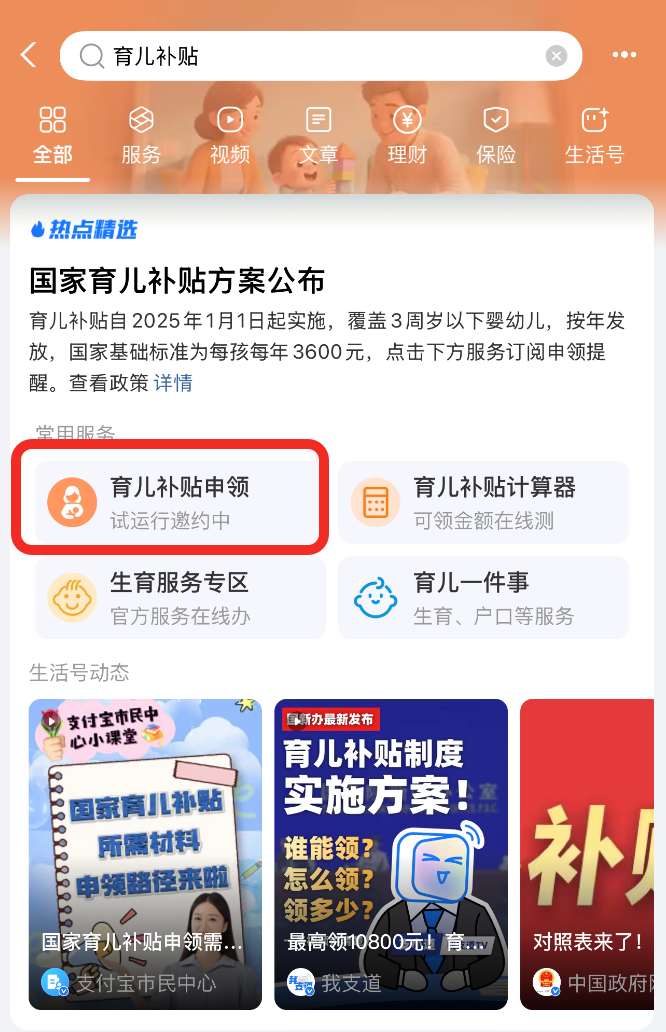The width and height of the screenshot is (666, 1032).
Task: Clear the search text
Action: click(556, 56)
